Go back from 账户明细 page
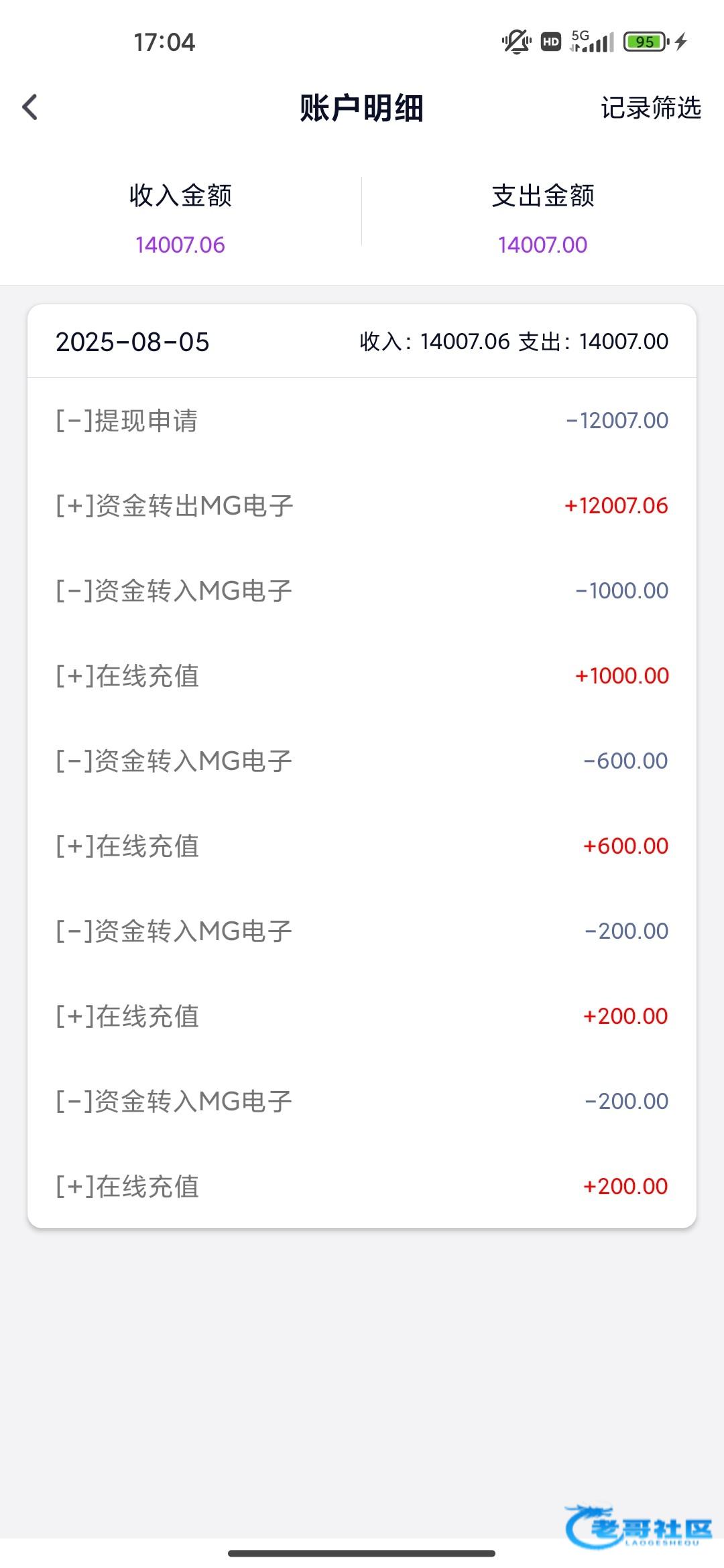This screenshot has width=724, height=1568. 30,107
